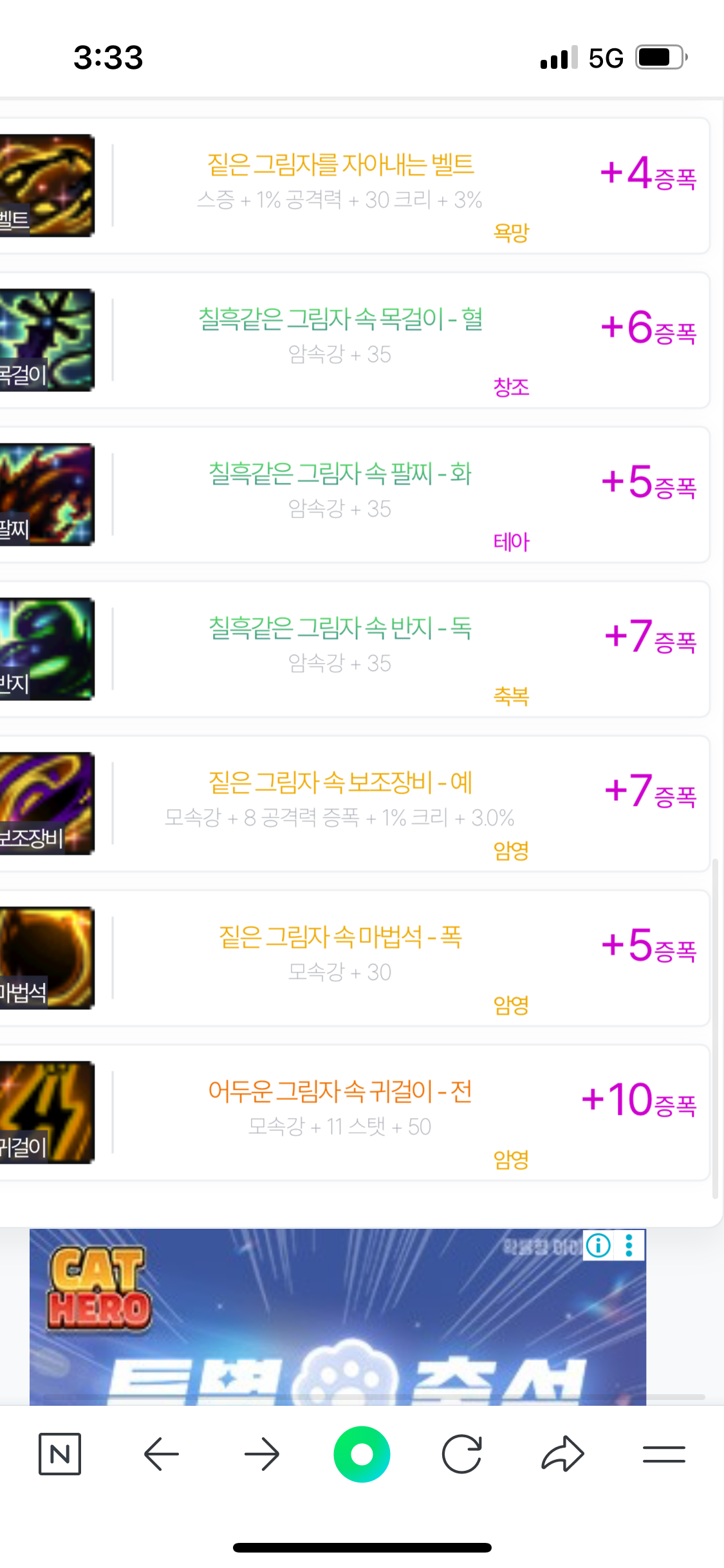Open the ad options three-dot menu
Screen dimensions: 724x1568
click(x=629, y=1246)
